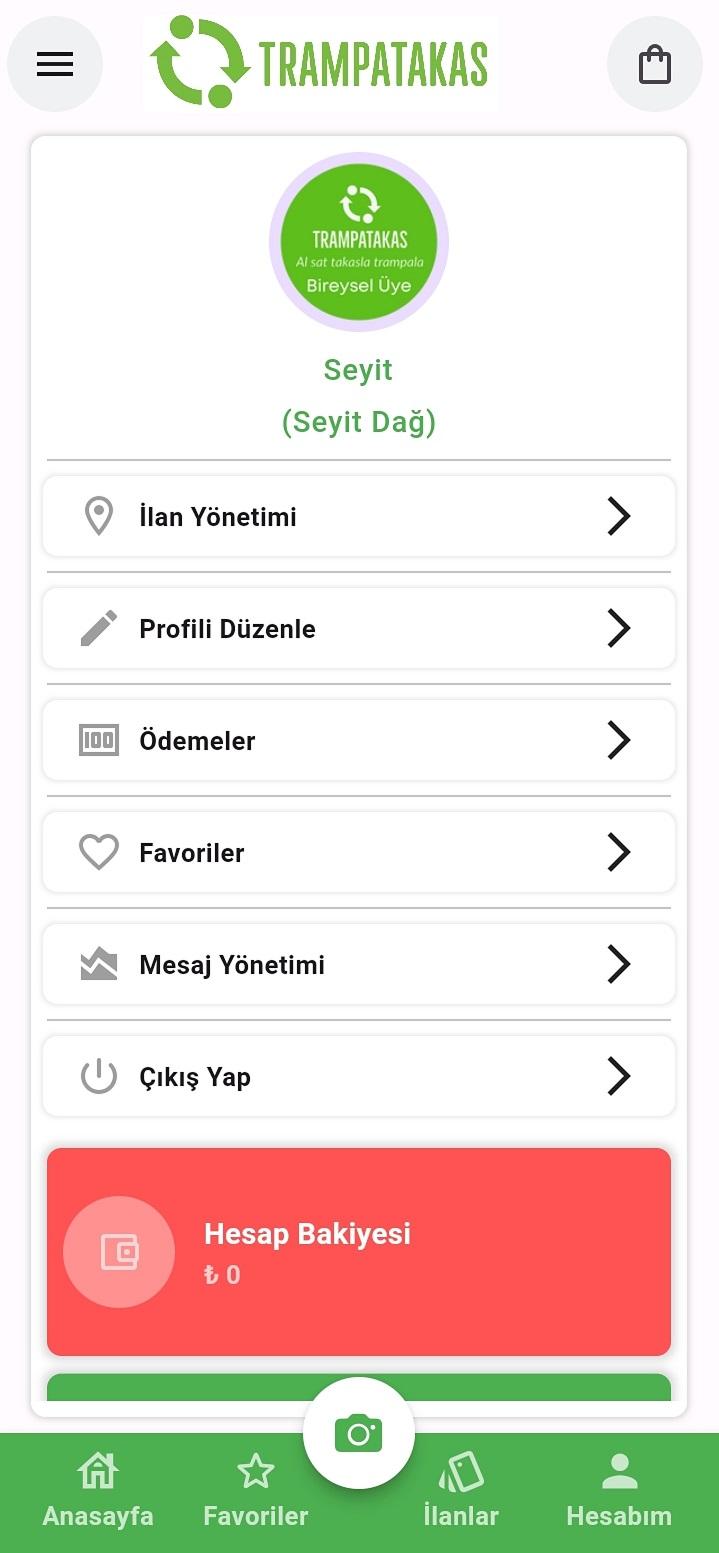Open the Ödemeler row
Image resolution: width=719 pixels, height=1553 pixels.
[359, 741]
